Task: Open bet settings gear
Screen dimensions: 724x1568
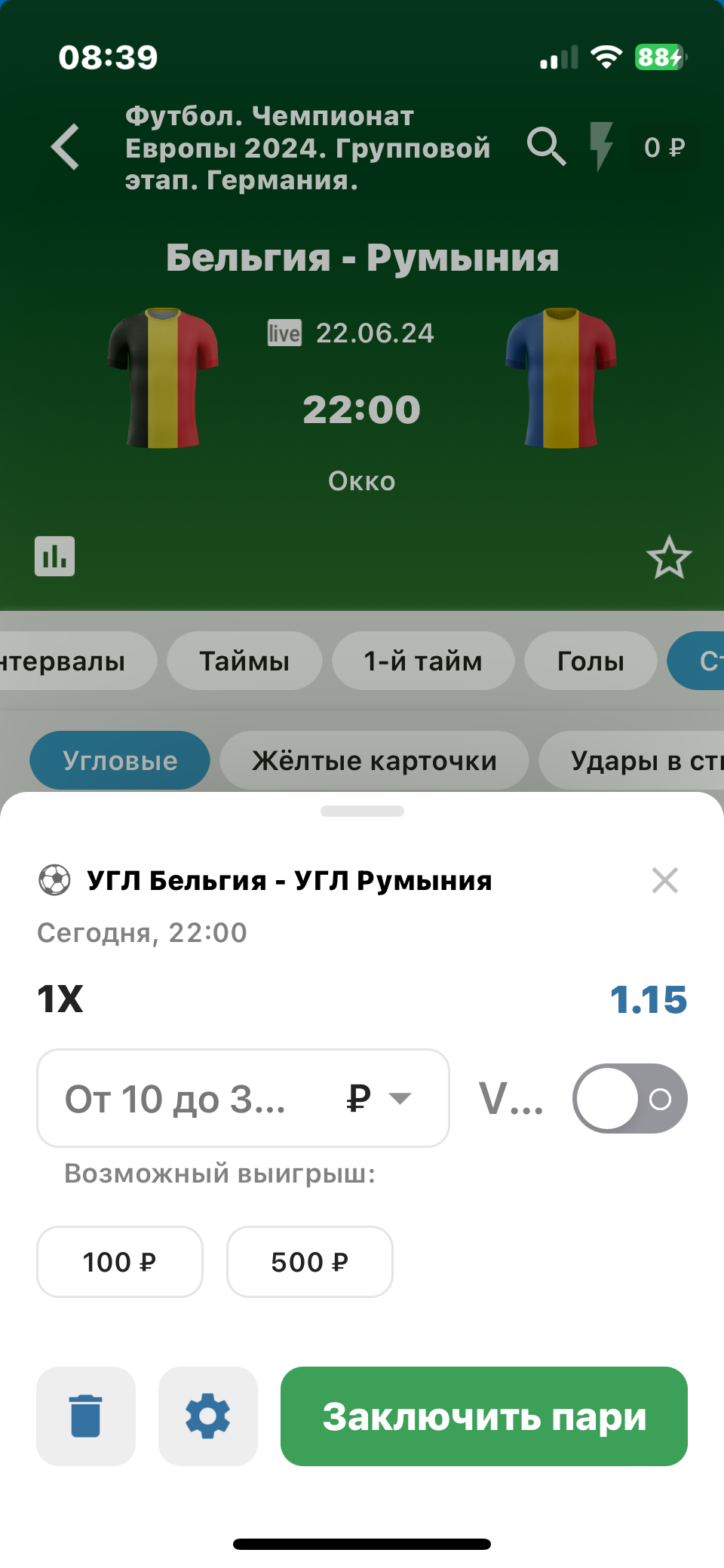Action: 208,1416
